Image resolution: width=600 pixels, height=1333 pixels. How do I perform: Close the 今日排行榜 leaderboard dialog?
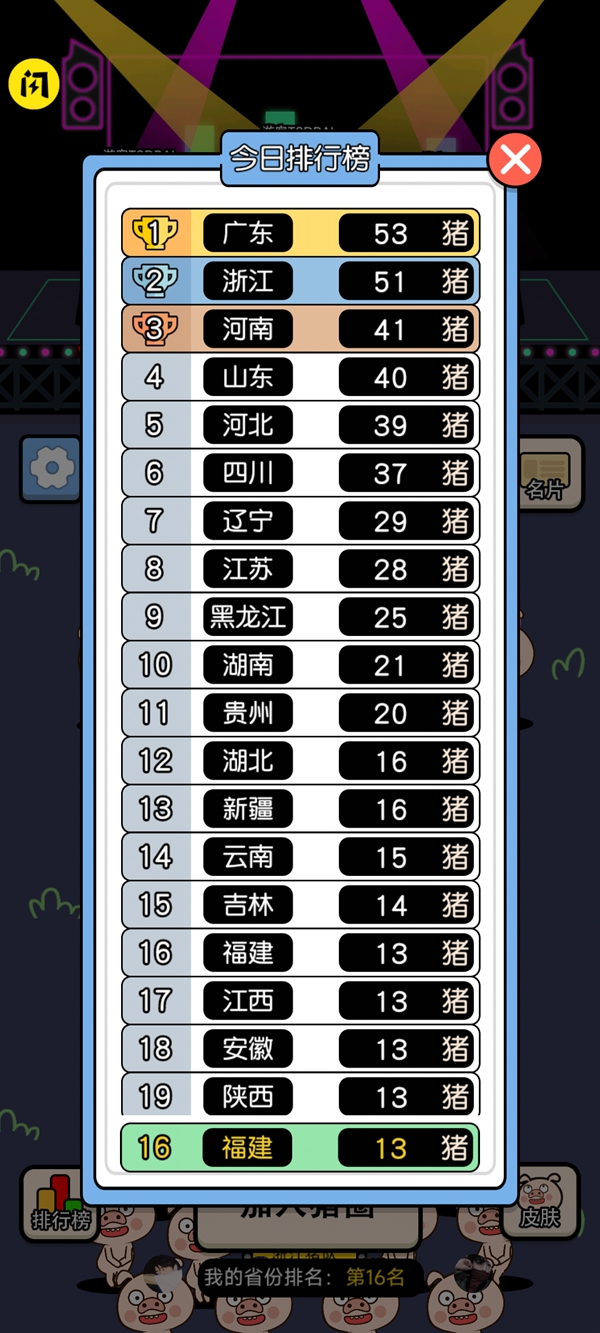[x=515, y=160]
